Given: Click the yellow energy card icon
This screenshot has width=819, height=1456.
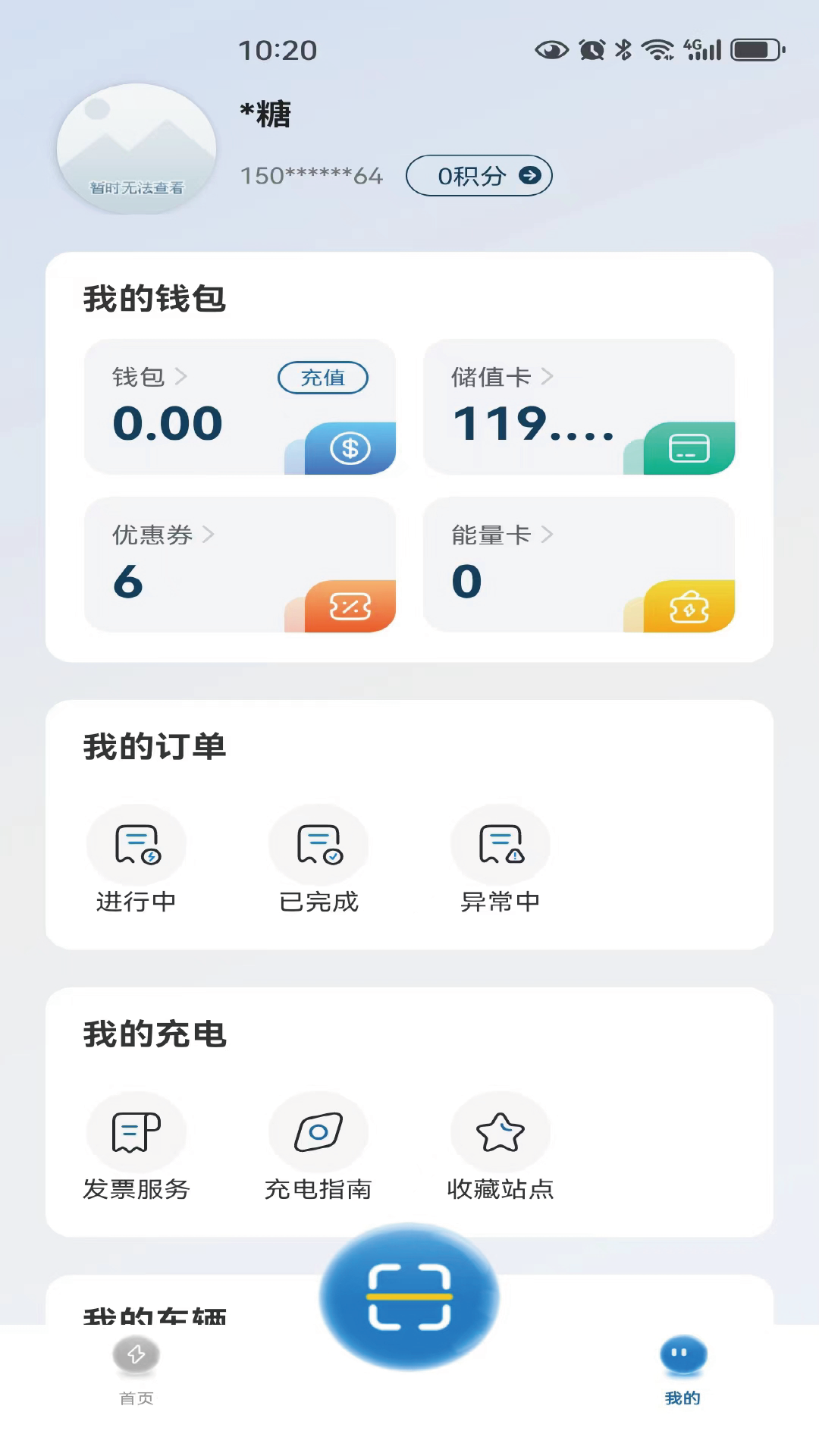Looking at the screenshot, I should [689, 606].
